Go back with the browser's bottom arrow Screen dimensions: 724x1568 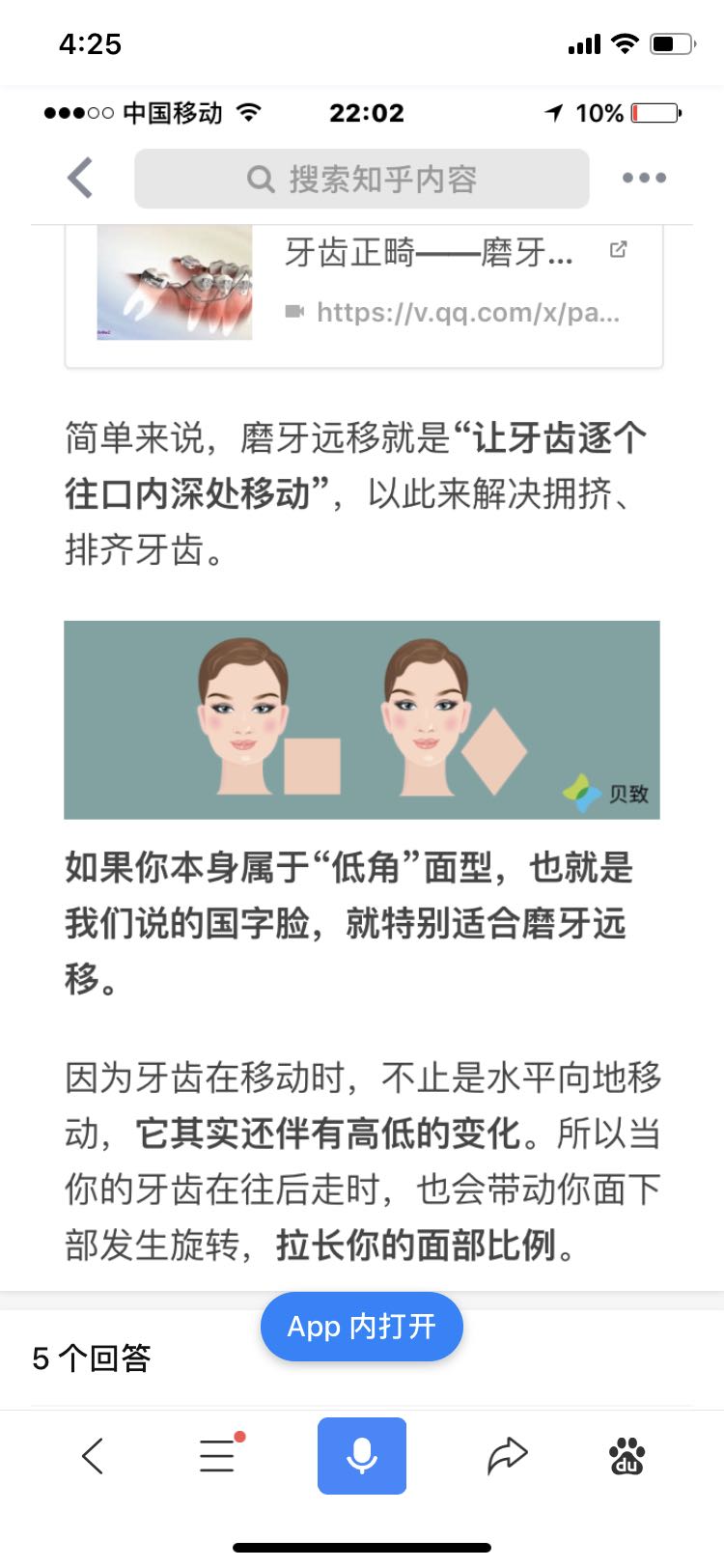(x=94, y=1455)
